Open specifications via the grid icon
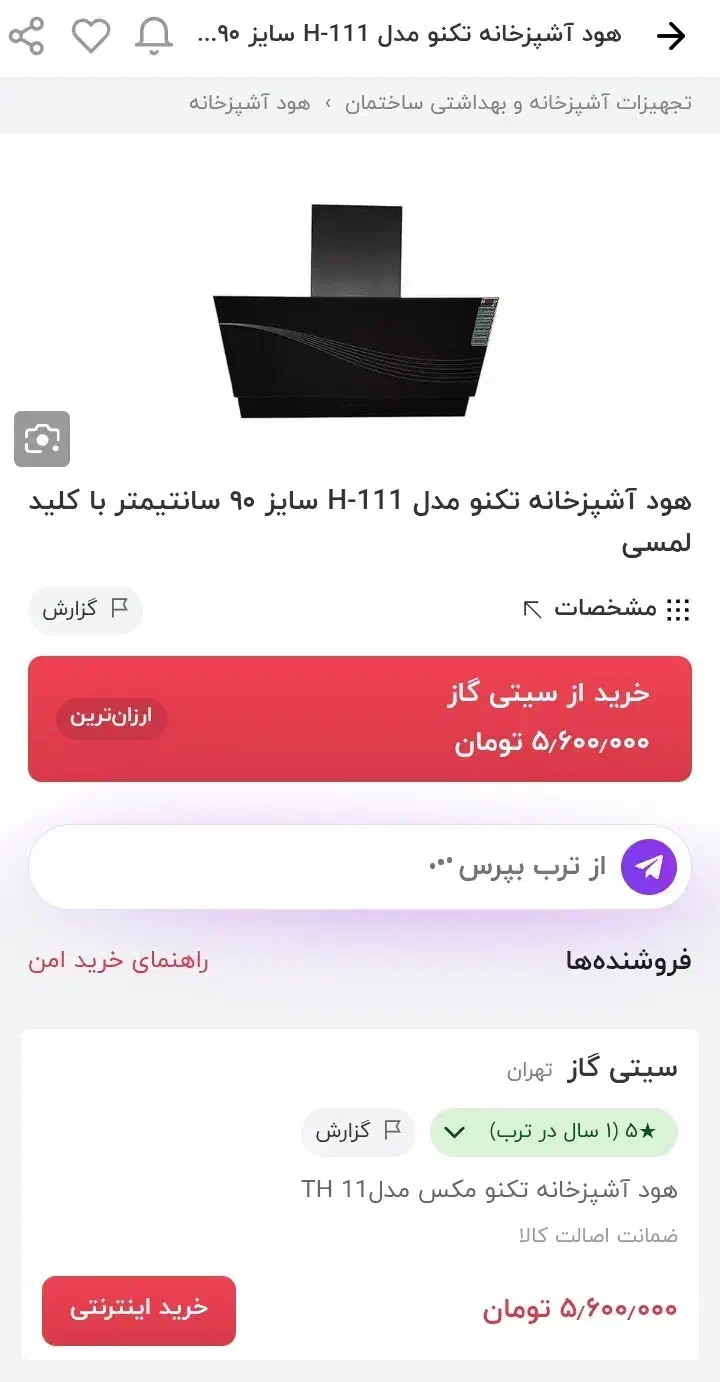 coord(679,608)
